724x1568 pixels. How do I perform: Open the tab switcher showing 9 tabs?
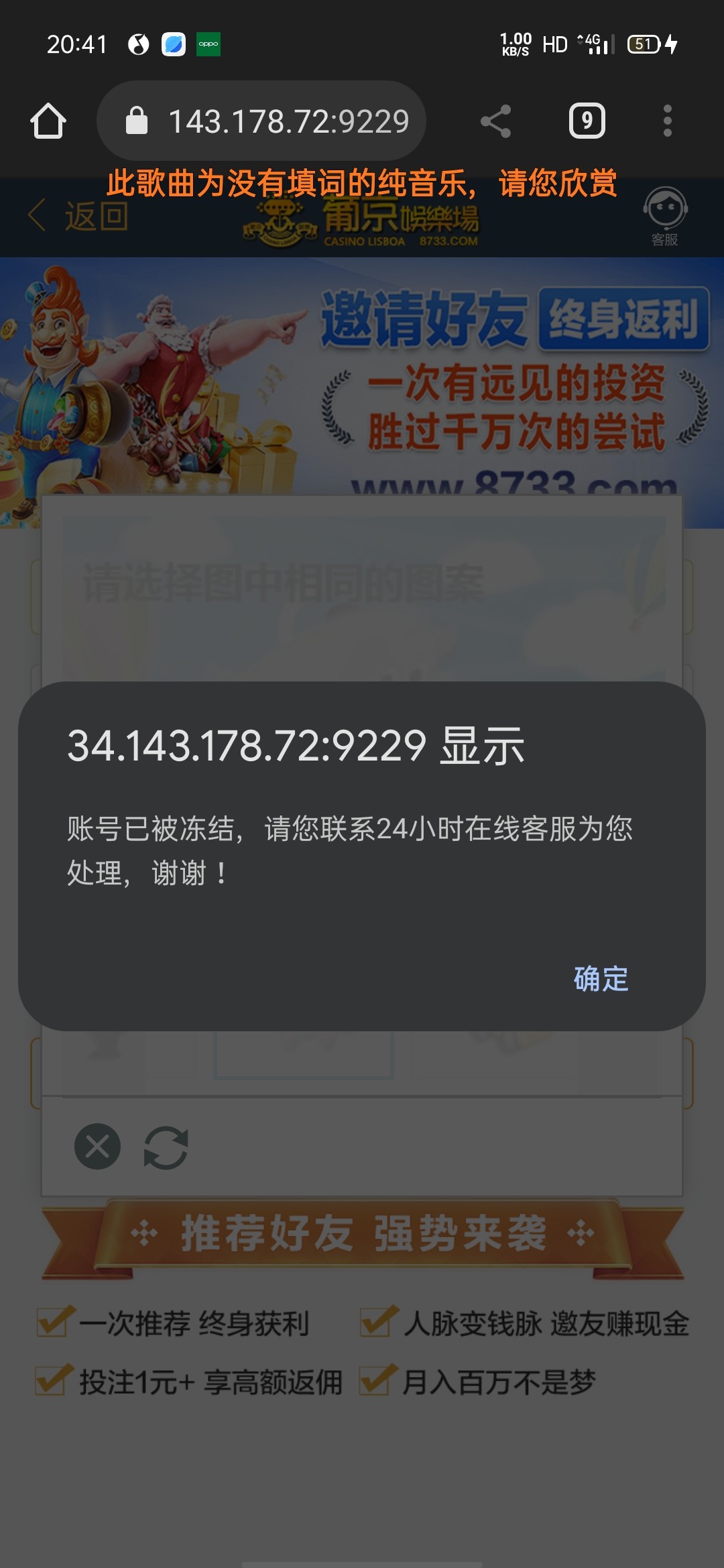coord(587,121)
